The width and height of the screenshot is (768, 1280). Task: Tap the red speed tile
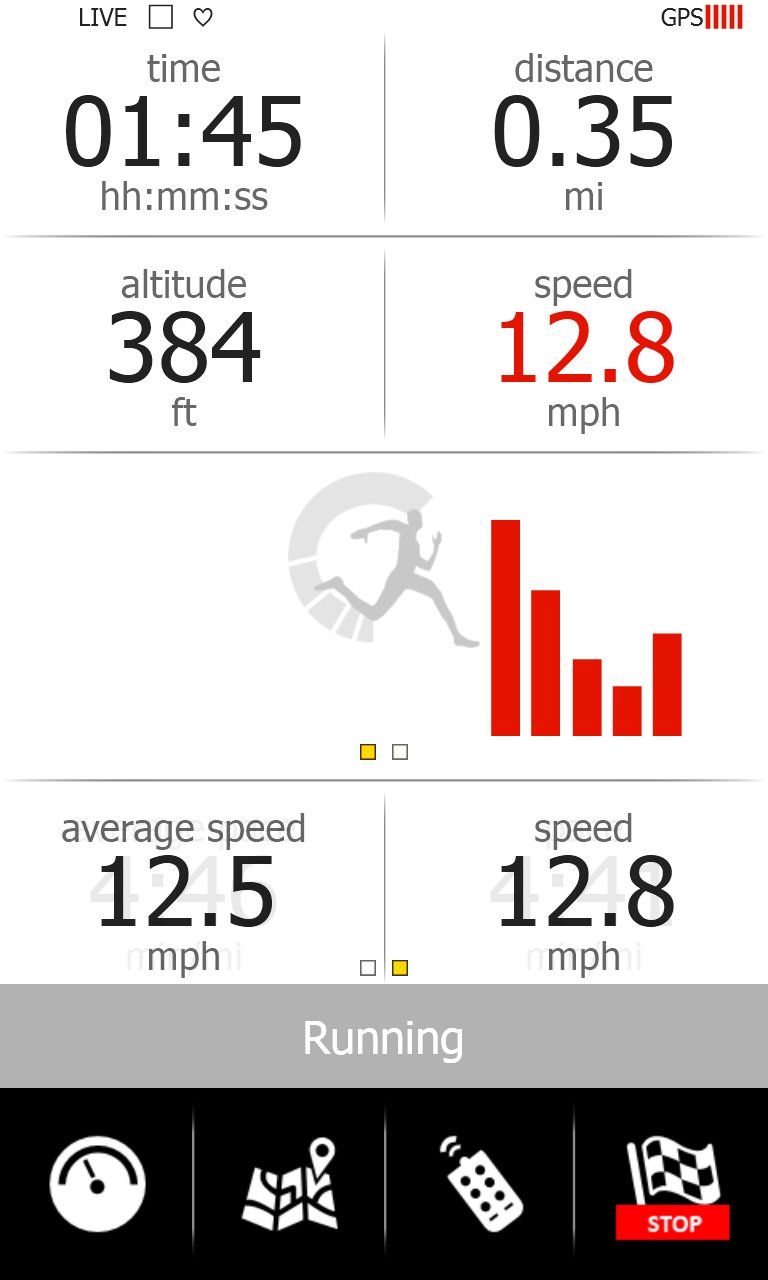click(583, 348)
